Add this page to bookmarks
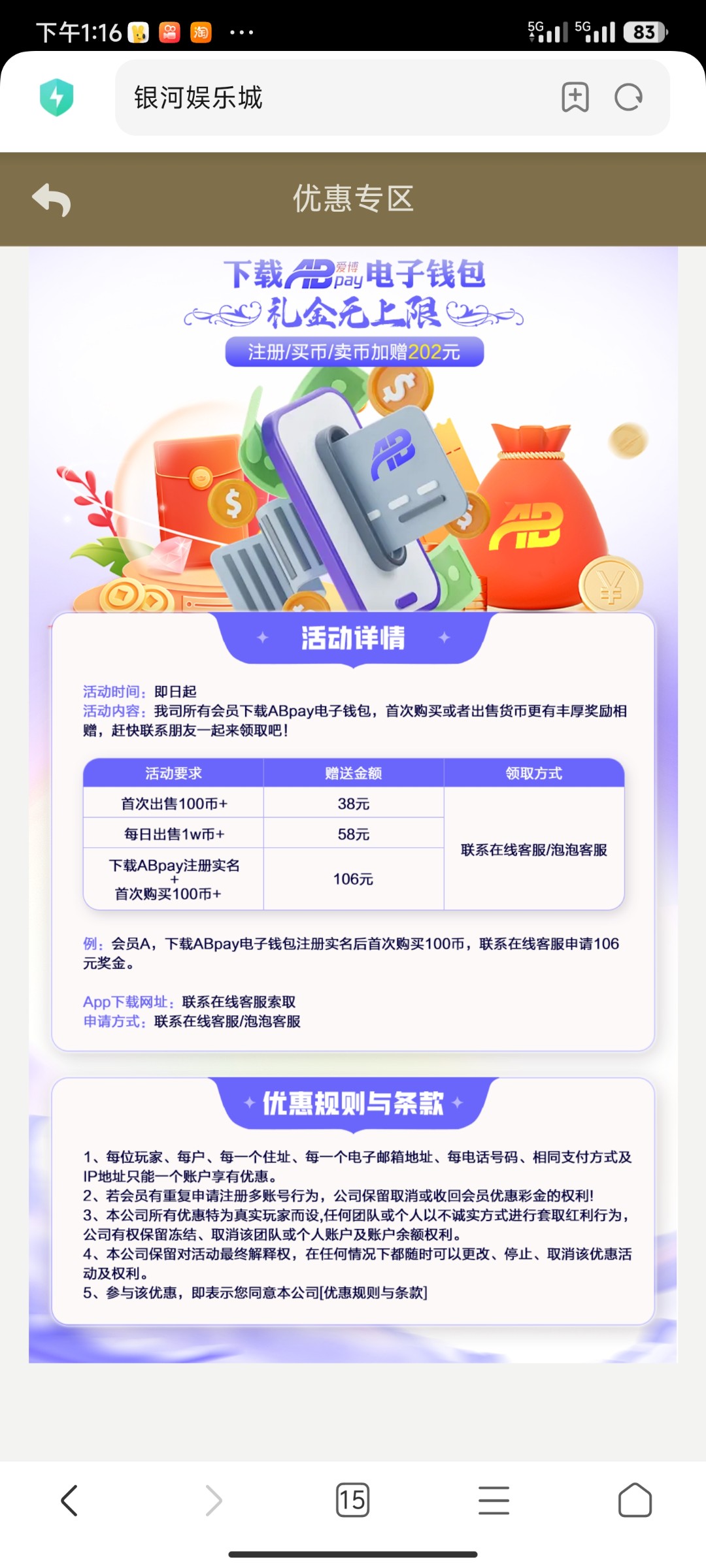Screen dimensions: 706x1568 tap(575, 98)
